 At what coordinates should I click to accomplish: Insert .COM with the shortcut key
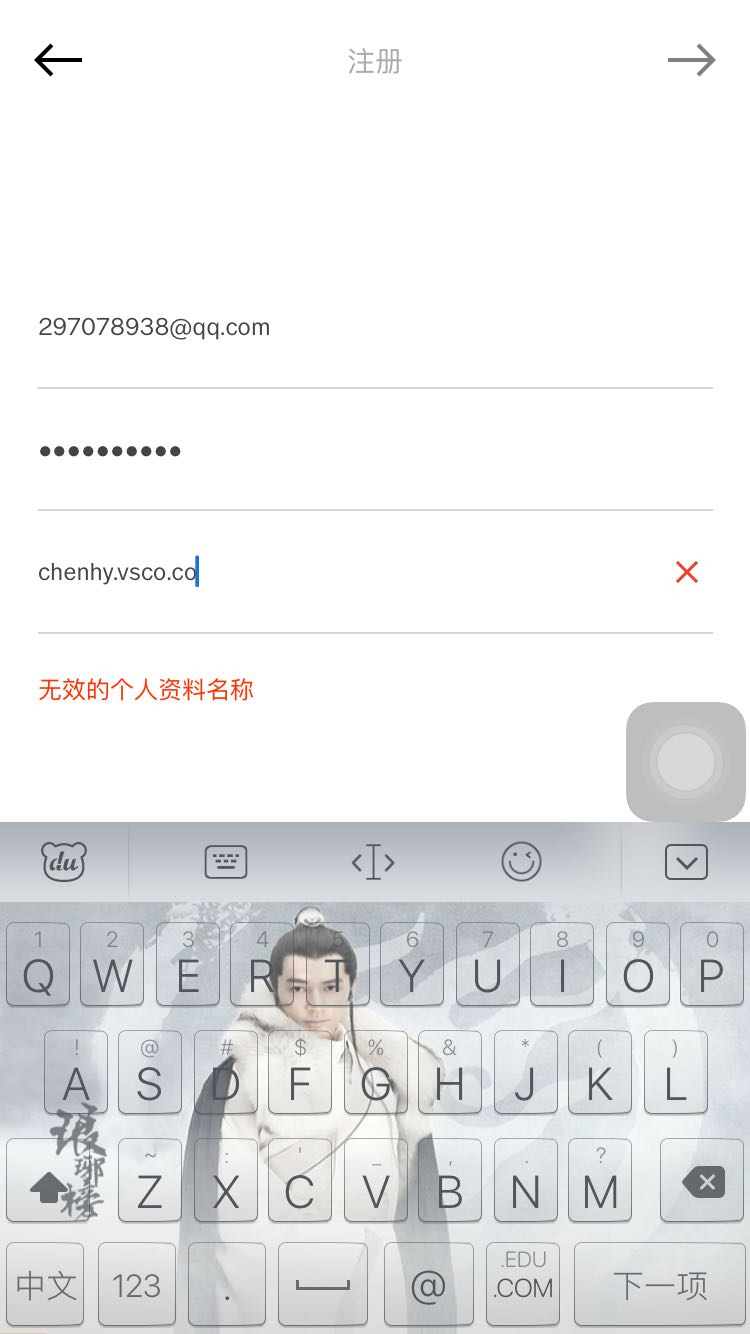pyautogui.click(x=523, y=1284)
